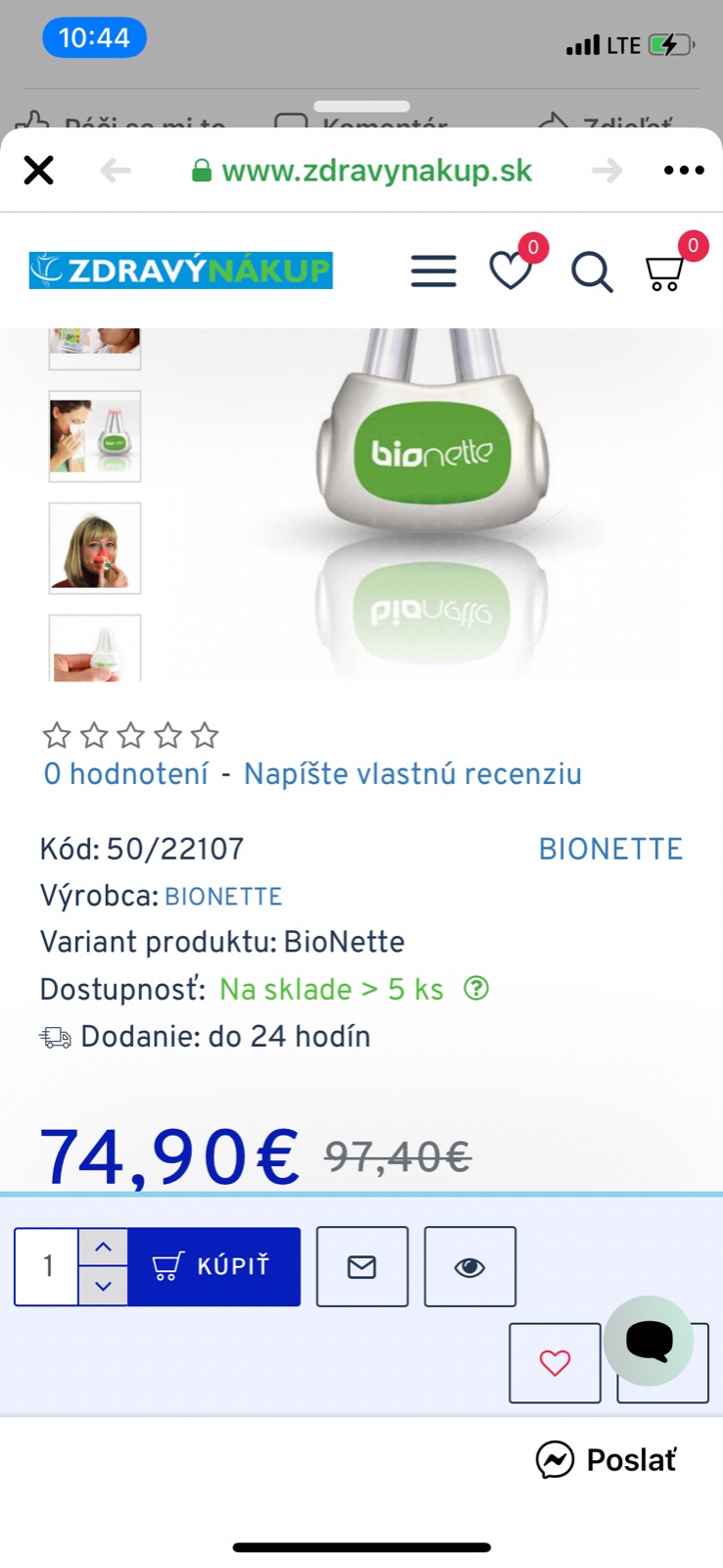
Task: Open the '0 hodnotení' ratings link
Action: click(126, 774)
